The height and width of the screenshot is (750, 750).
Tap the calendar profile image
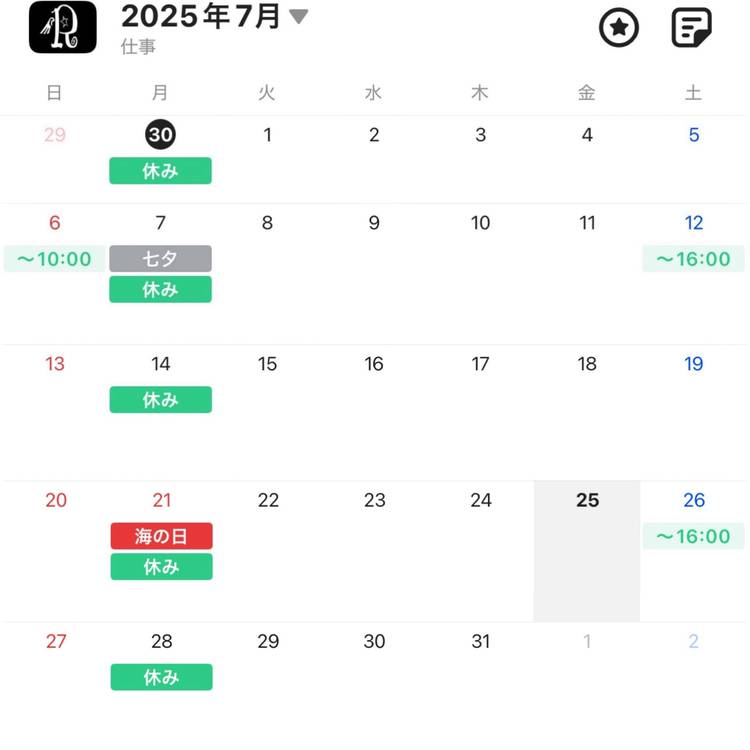point(63,27)
